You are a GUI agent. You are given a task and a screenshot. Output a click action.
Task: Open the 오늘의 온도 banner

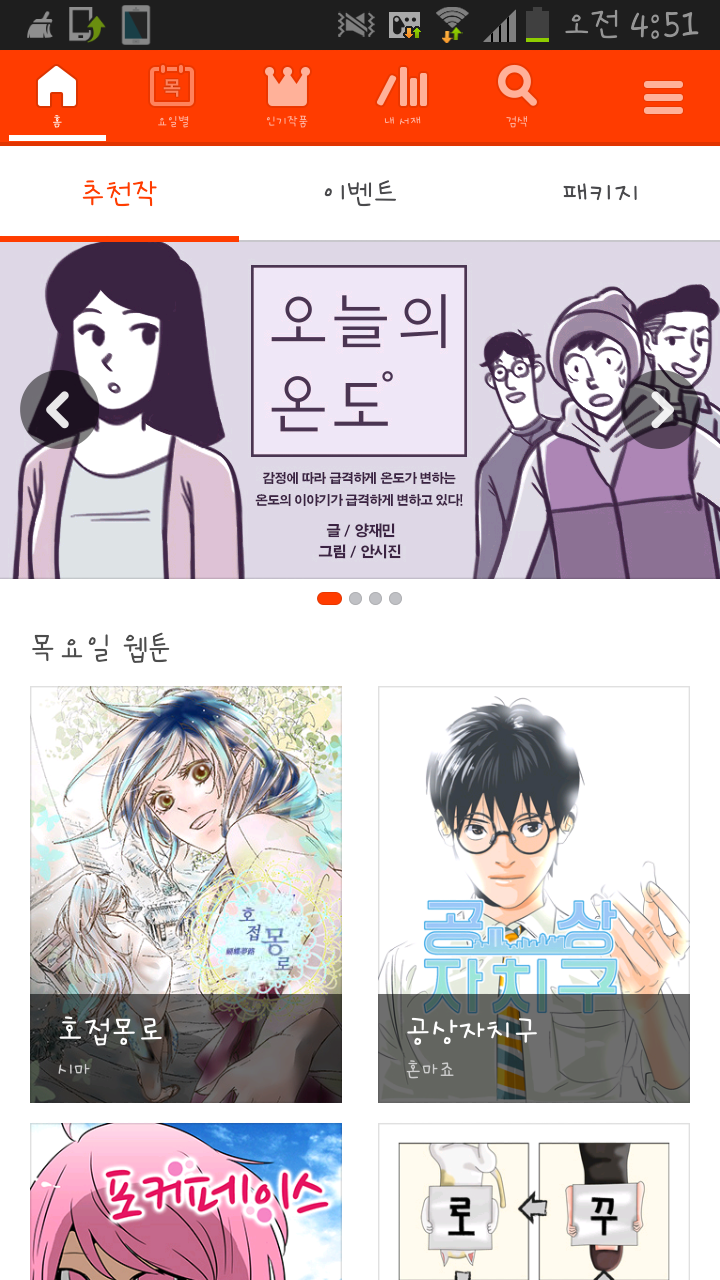pos(360,410)
